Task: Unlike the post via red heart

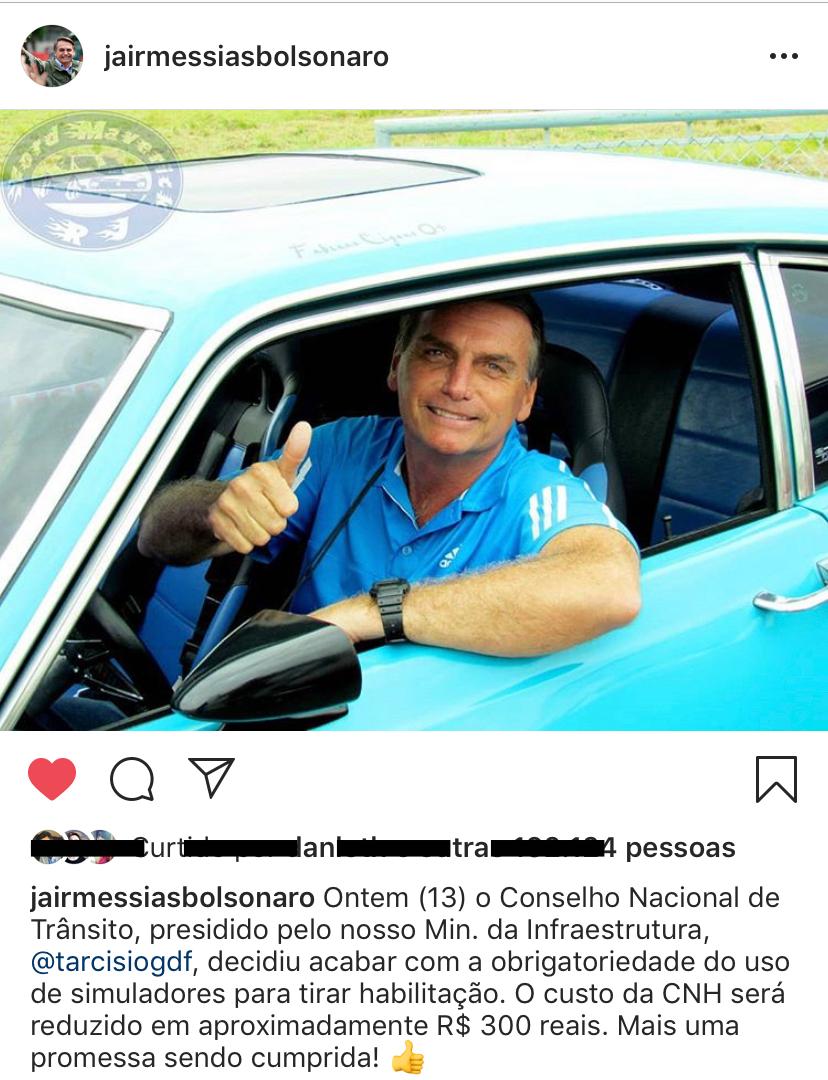Action: click(x=52, y=779)
